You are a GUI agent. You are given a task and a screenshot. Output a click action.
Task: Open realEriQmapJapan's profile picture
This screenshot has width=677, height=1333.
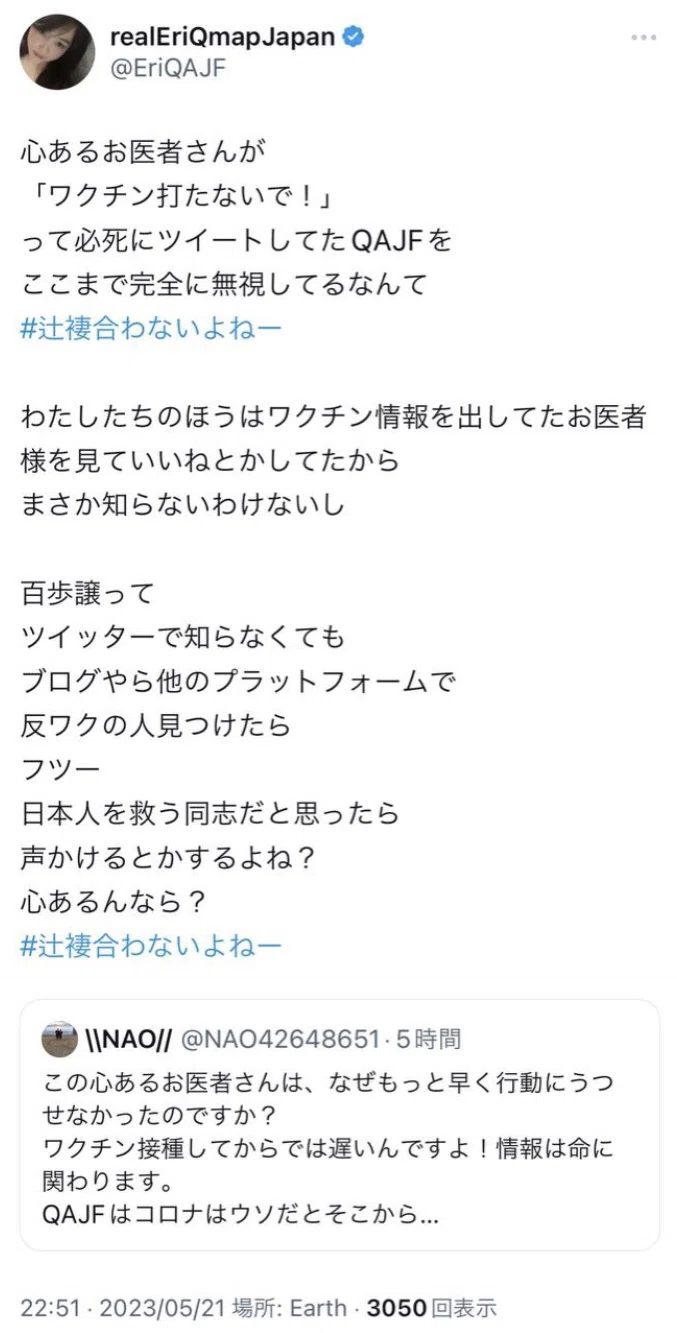[55, 53]
